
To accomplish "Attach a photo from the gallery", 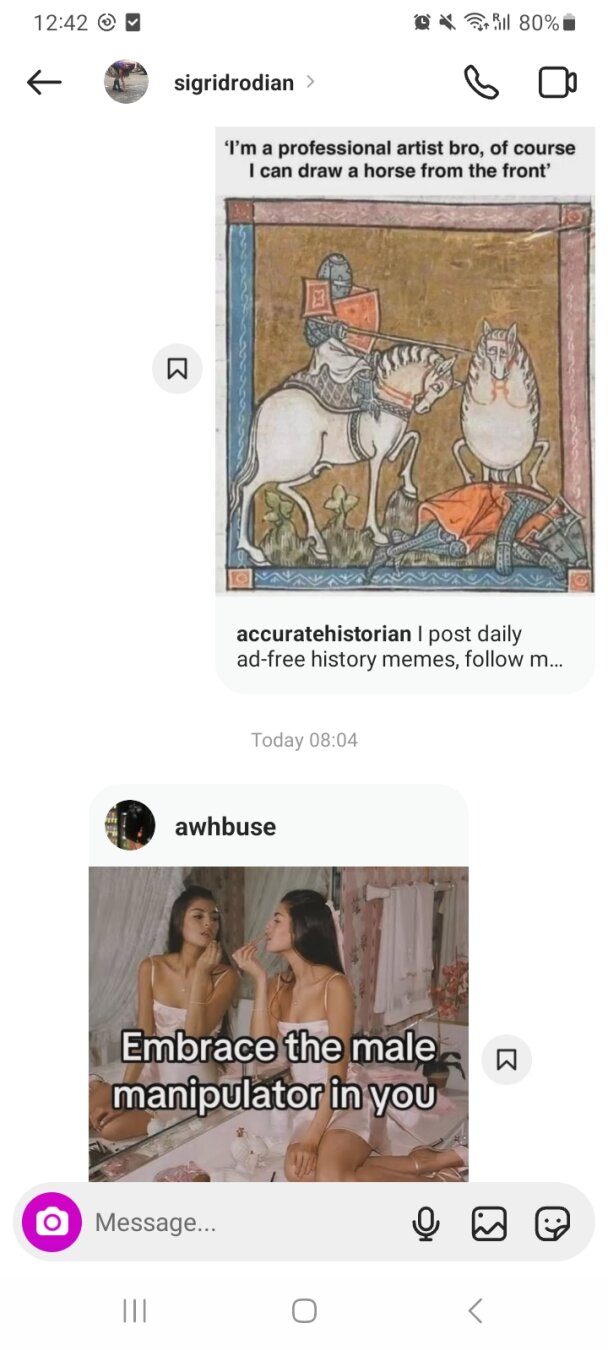I will (x=489, y=1223).
